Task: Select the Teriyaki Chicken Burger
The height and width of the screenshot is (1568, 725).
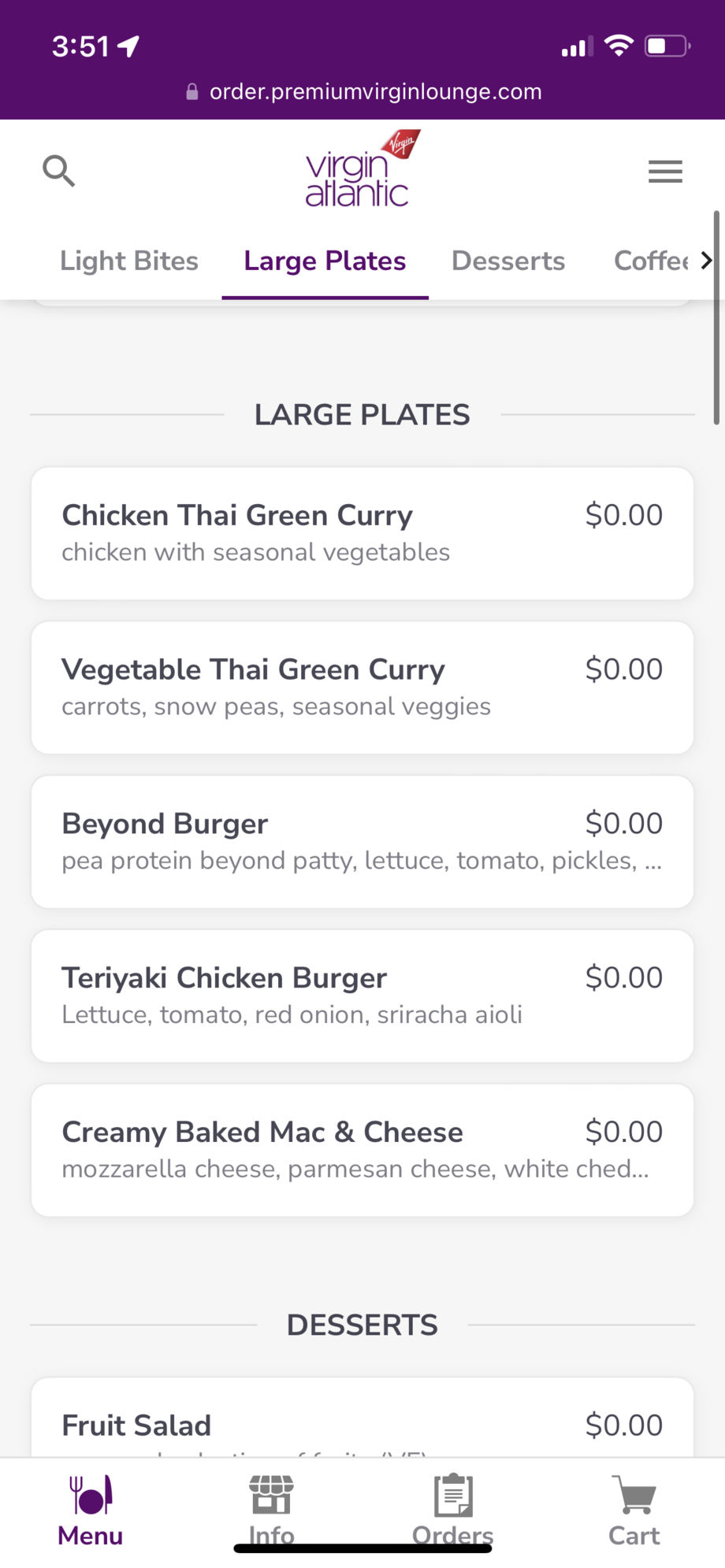Action: pyautogui.click(x=362, y=995)
